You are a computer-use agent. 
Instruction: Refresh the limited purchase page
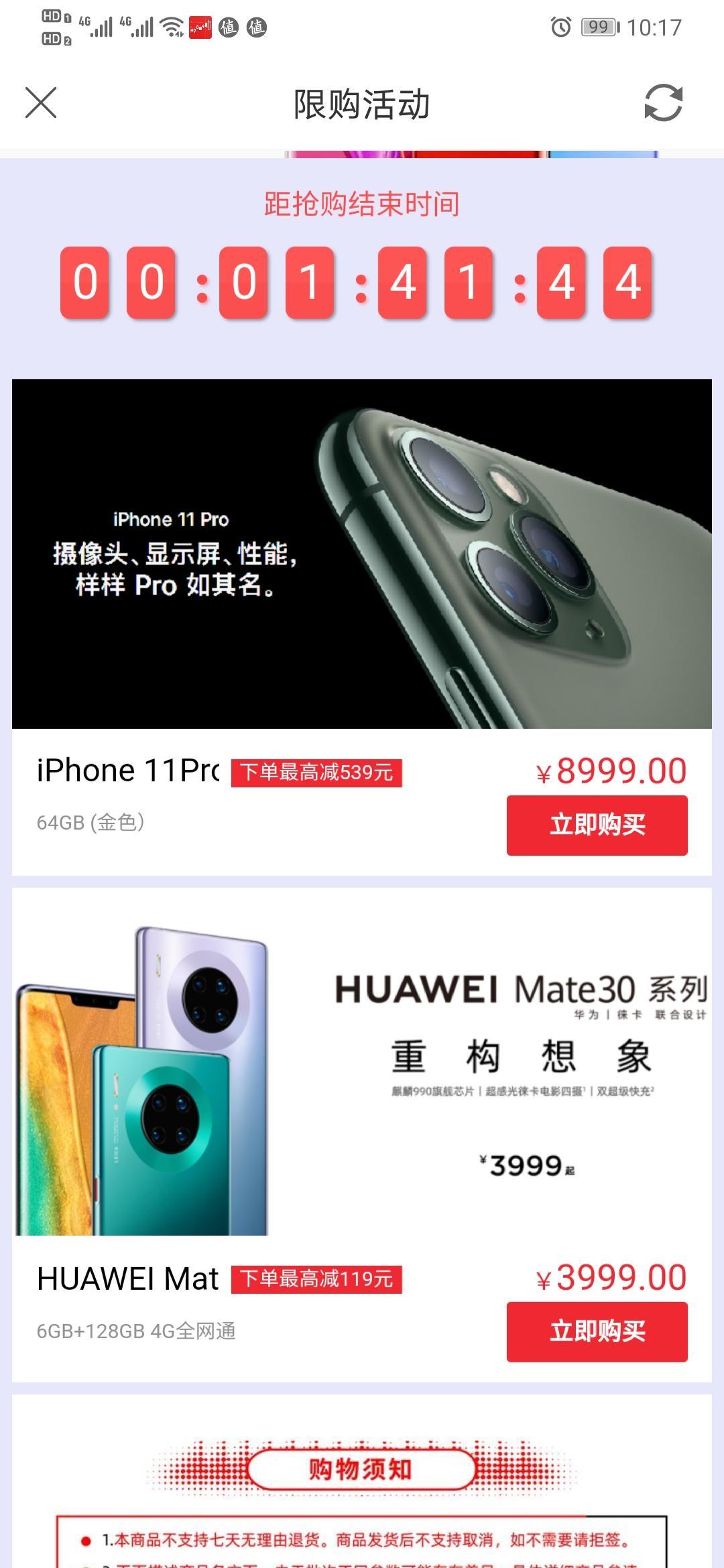pos(663,103)
